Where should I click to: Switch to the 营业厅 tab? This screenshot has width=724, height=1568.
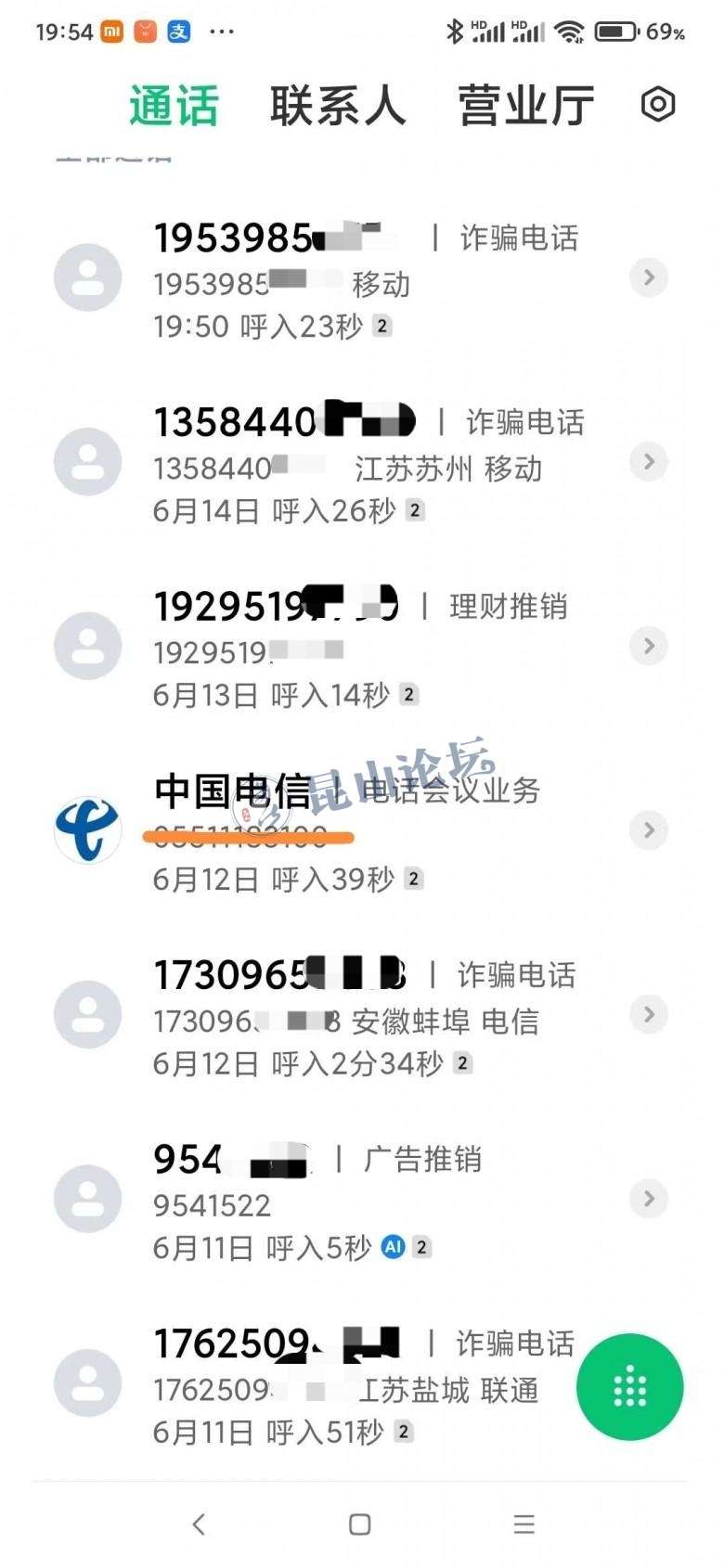[525, 106]
